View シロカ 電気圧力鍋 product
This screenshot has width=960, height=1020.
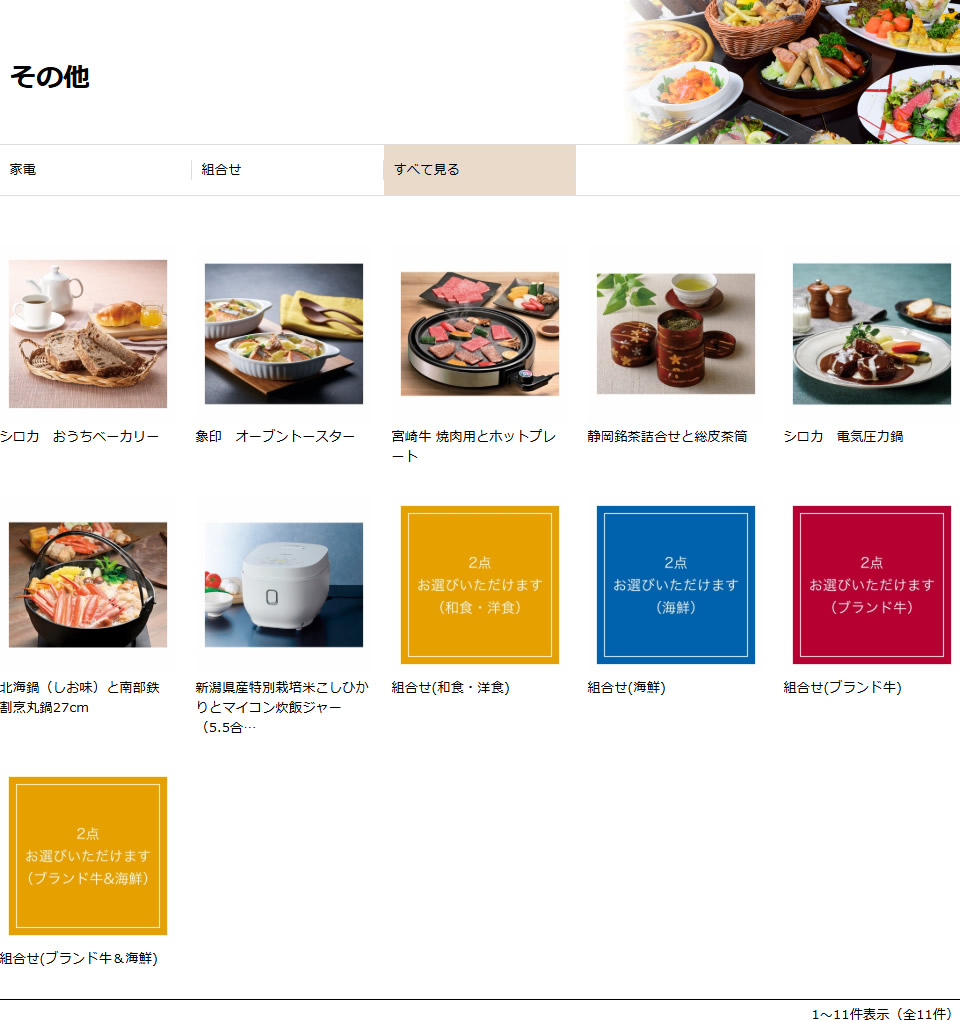(872, 334)
